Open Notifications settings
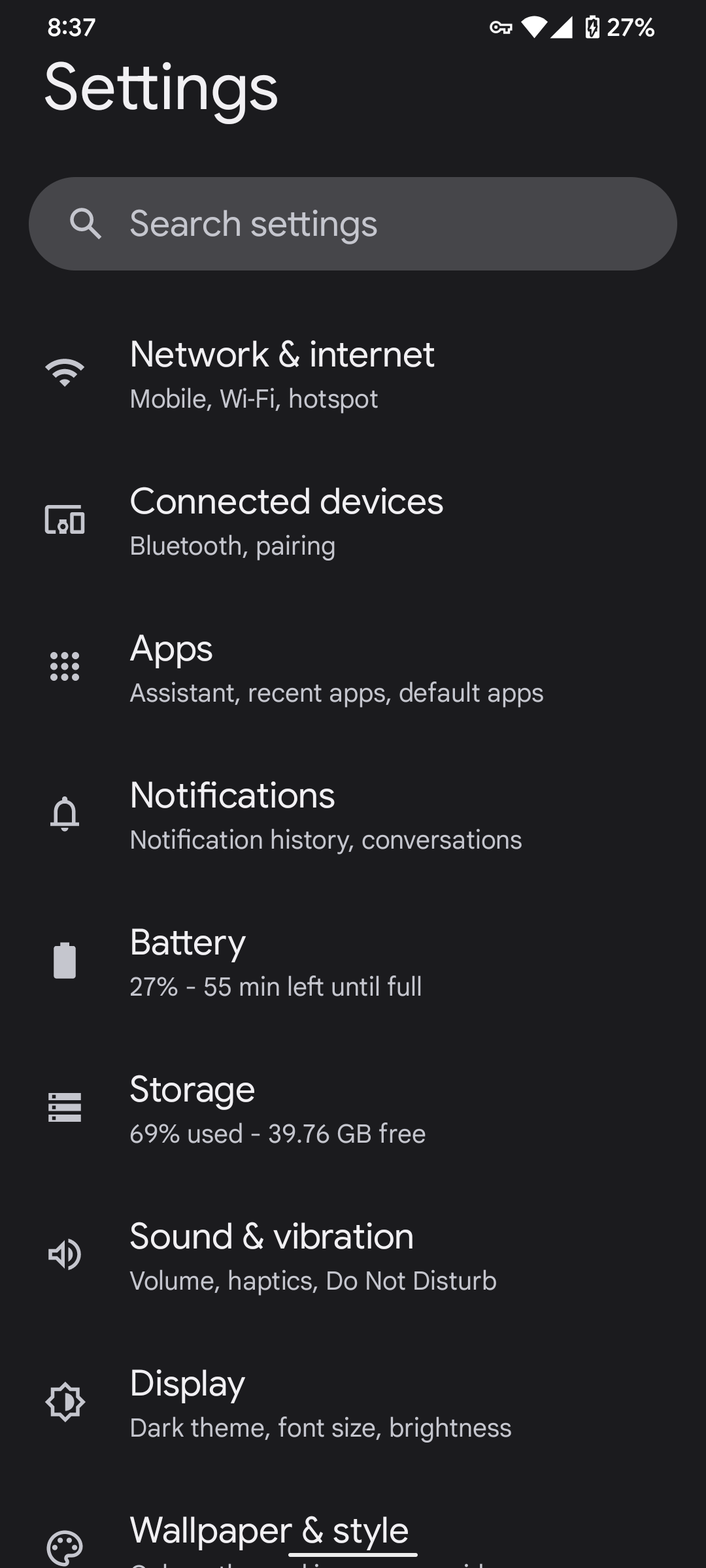706x1568 pixels. click(x=353, y=814)
